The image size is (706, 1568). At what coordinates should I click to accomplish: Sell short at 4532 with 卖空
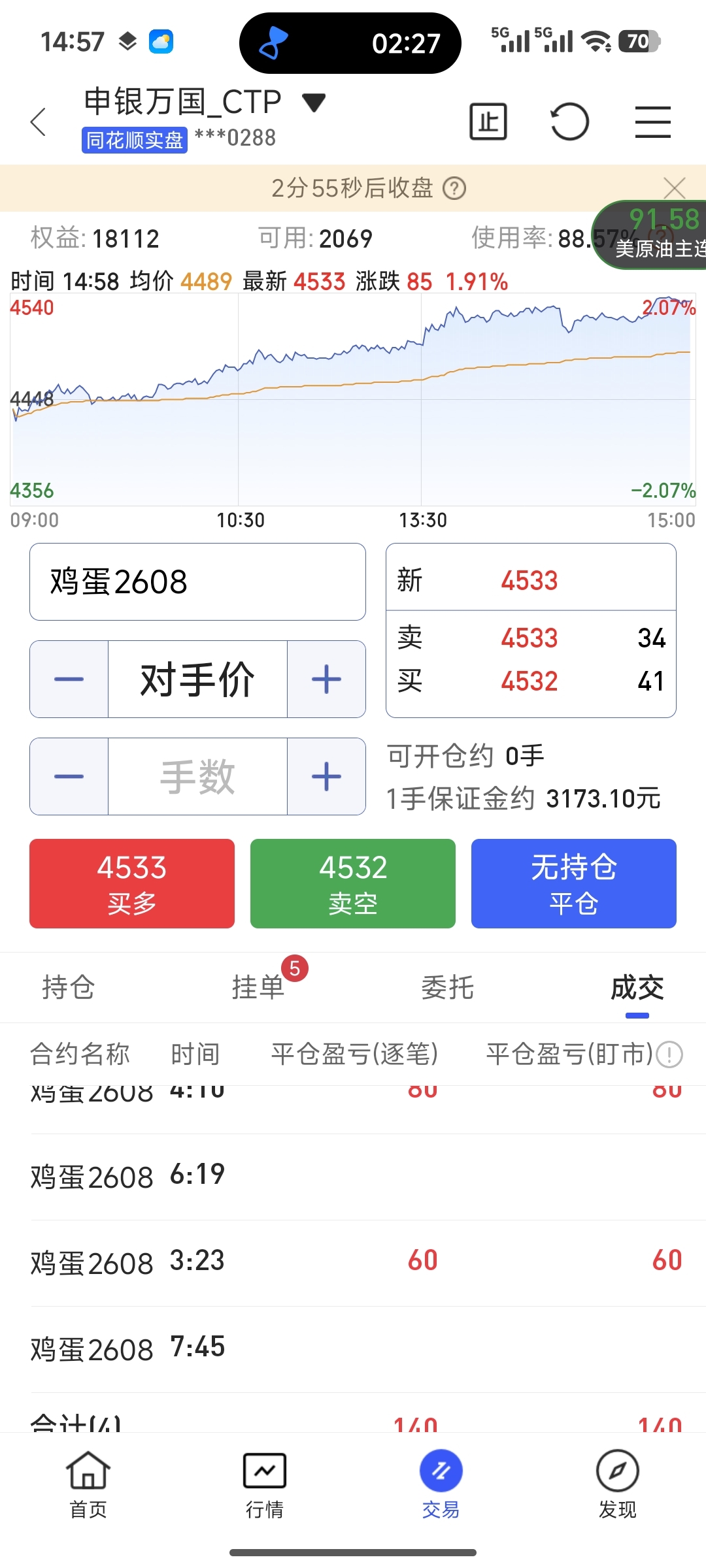(353, 883)
